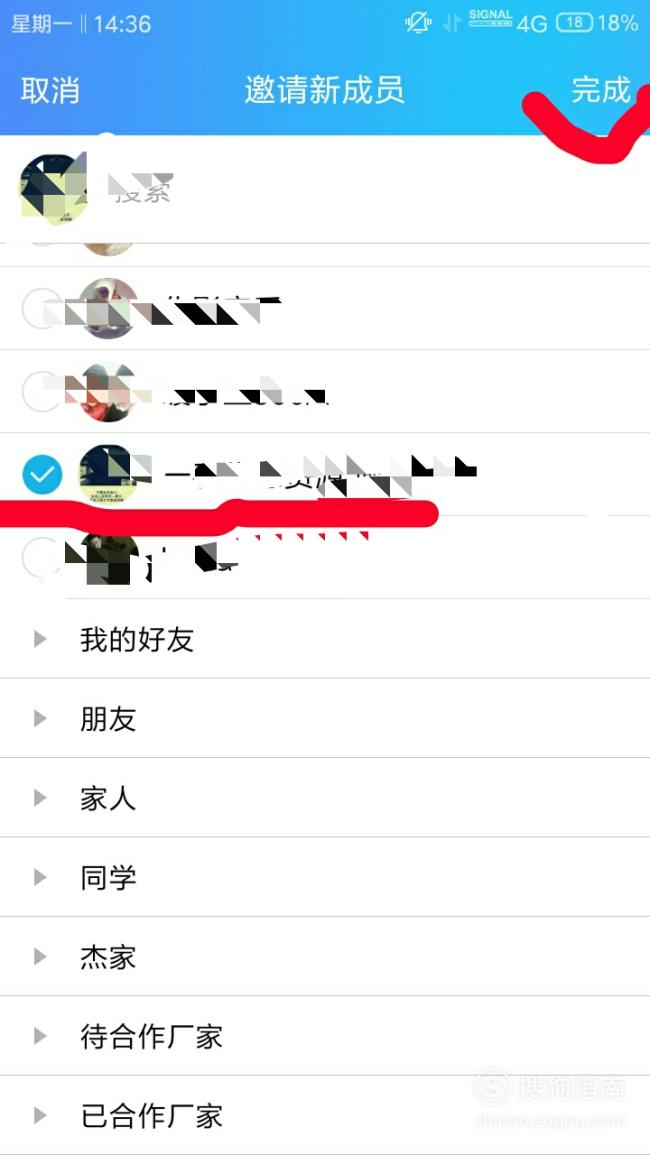
Task: Expand the 朋友 group
Action: click(325, 718)
